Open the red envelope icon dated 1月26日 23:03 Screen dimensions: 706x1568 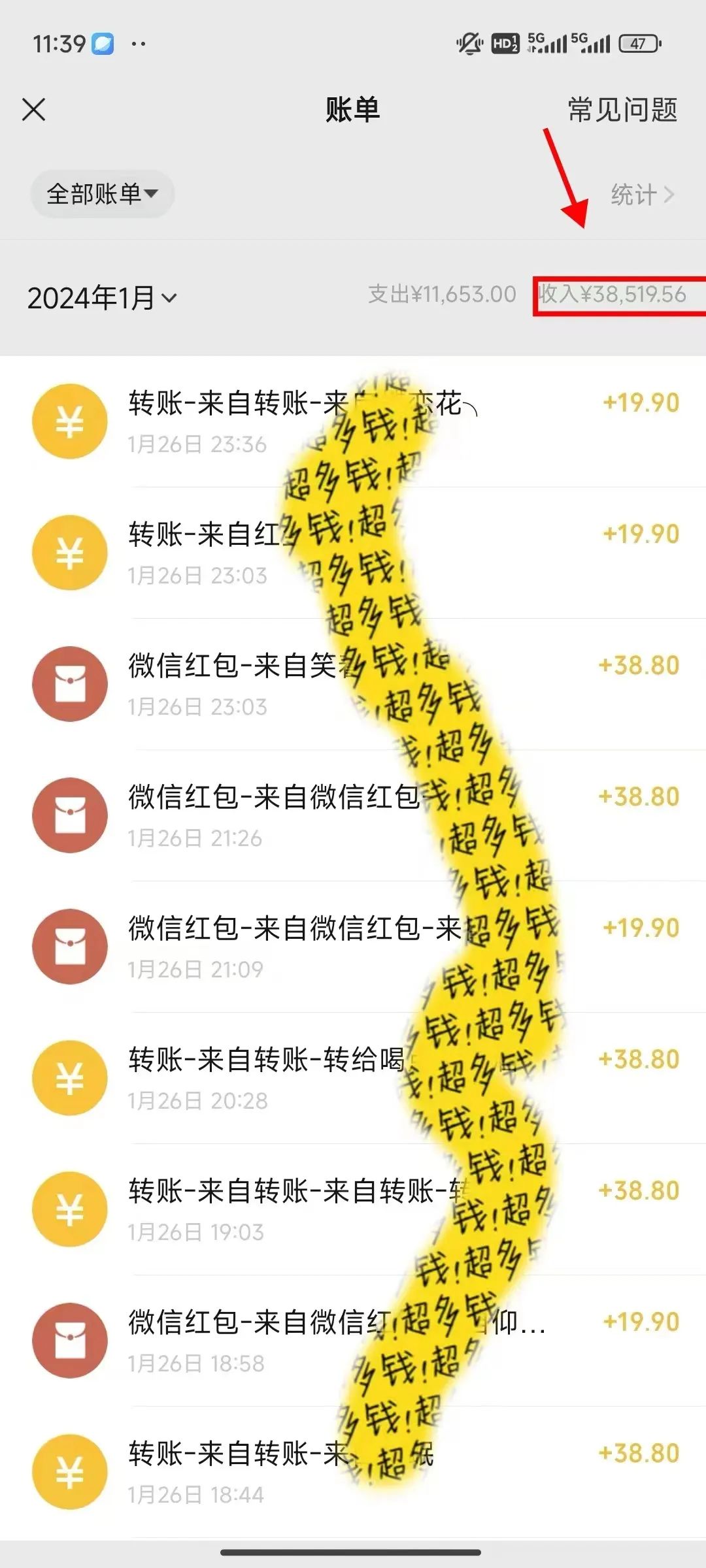point(69,683)
